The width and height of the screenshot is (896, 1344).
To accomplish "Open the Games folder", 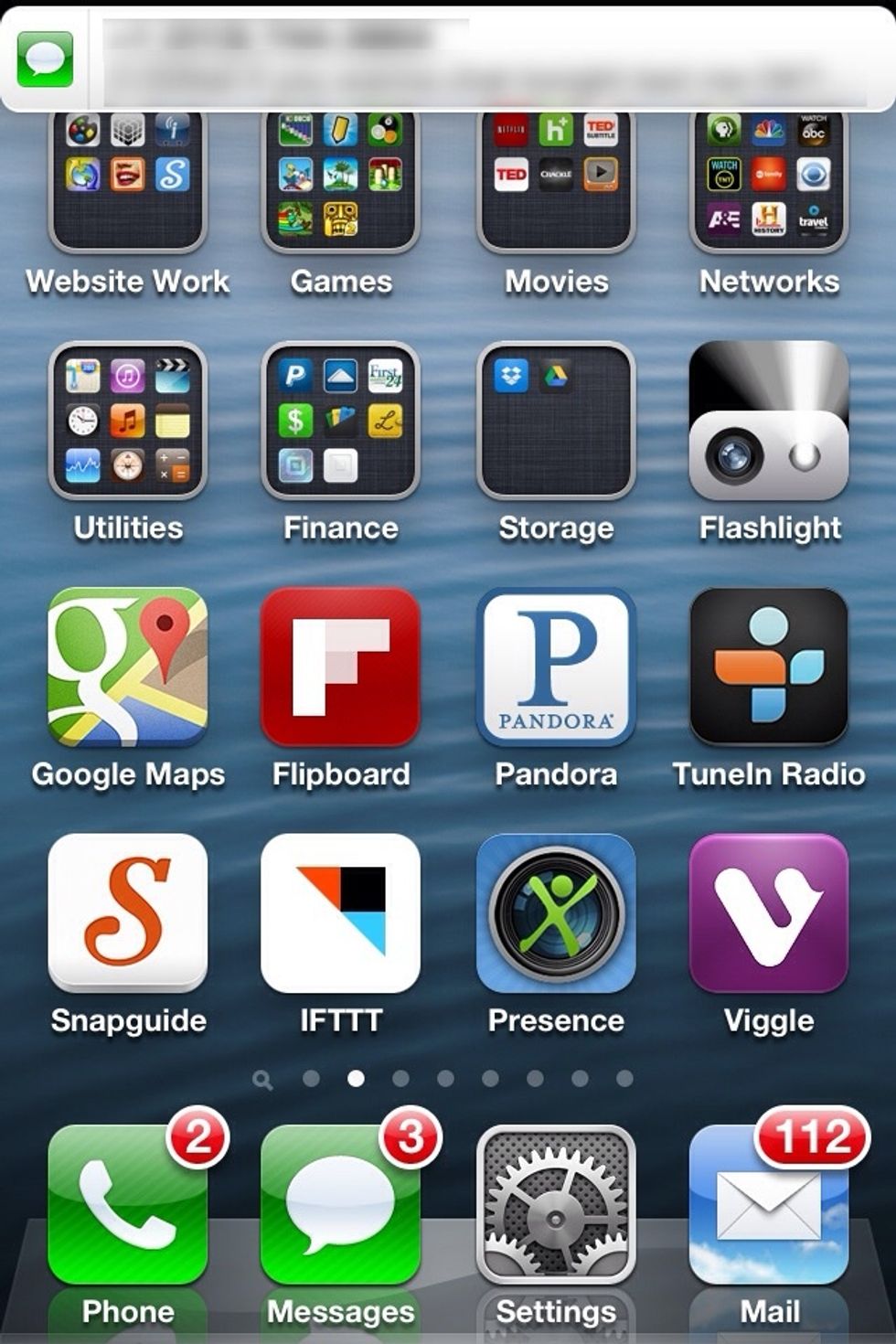I will pyautogui.click(x=341, y=178).
